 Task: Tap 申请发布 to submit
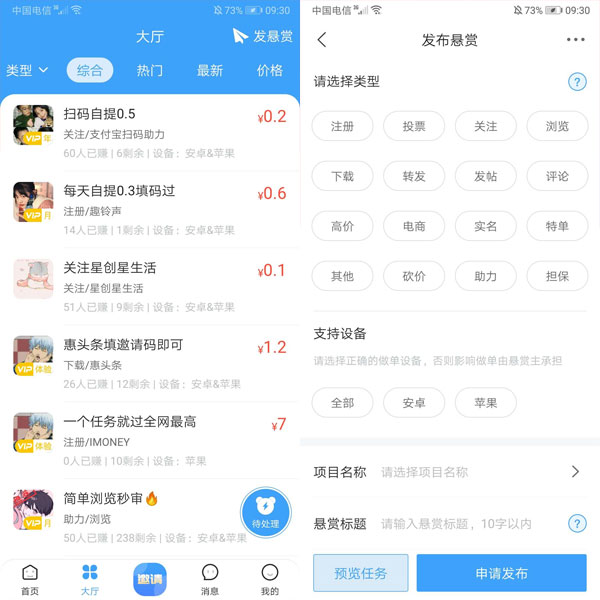coord(501,574)
